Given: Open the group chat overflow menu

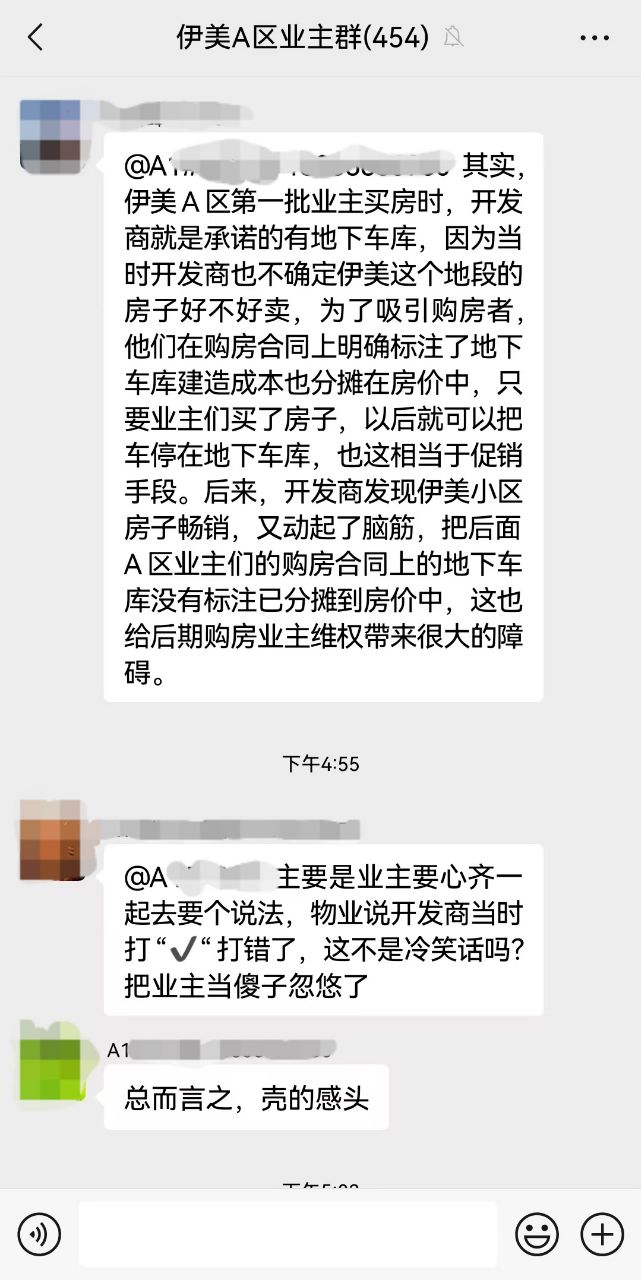Looking at the screenshot, I should 594,38.
